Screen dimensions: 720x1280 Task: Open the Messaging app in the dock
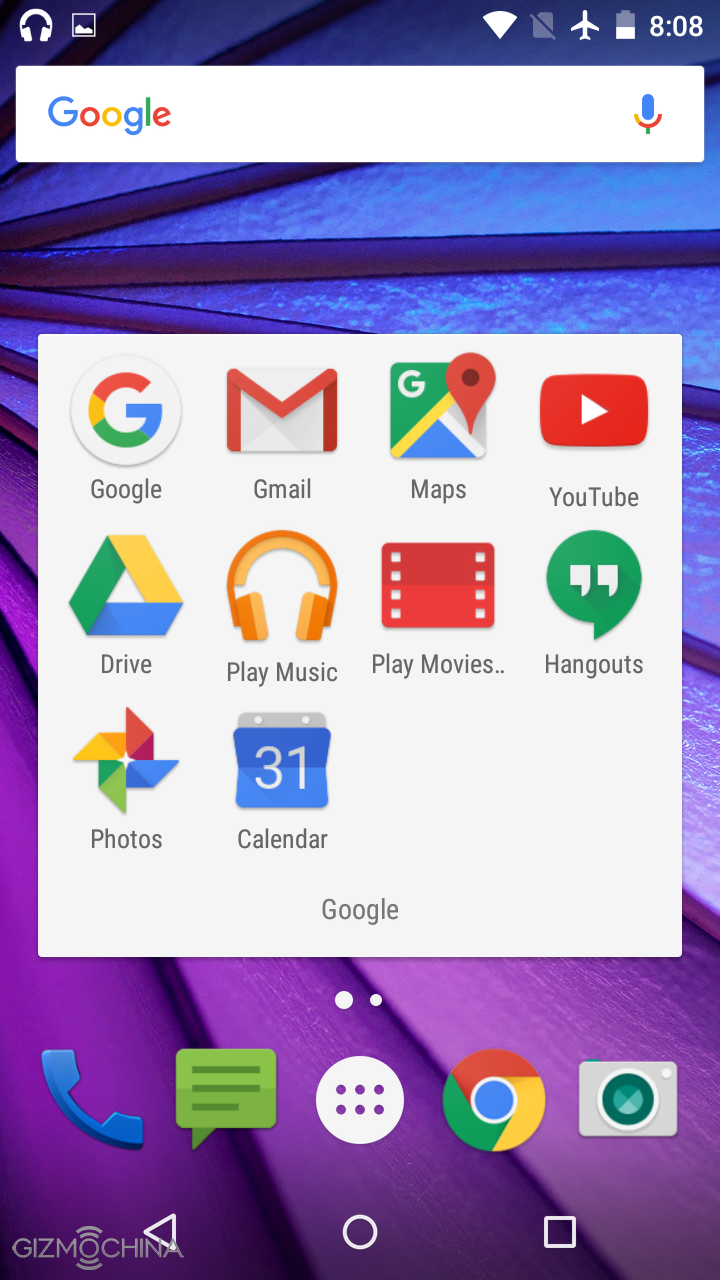(x=226, y=1098)
